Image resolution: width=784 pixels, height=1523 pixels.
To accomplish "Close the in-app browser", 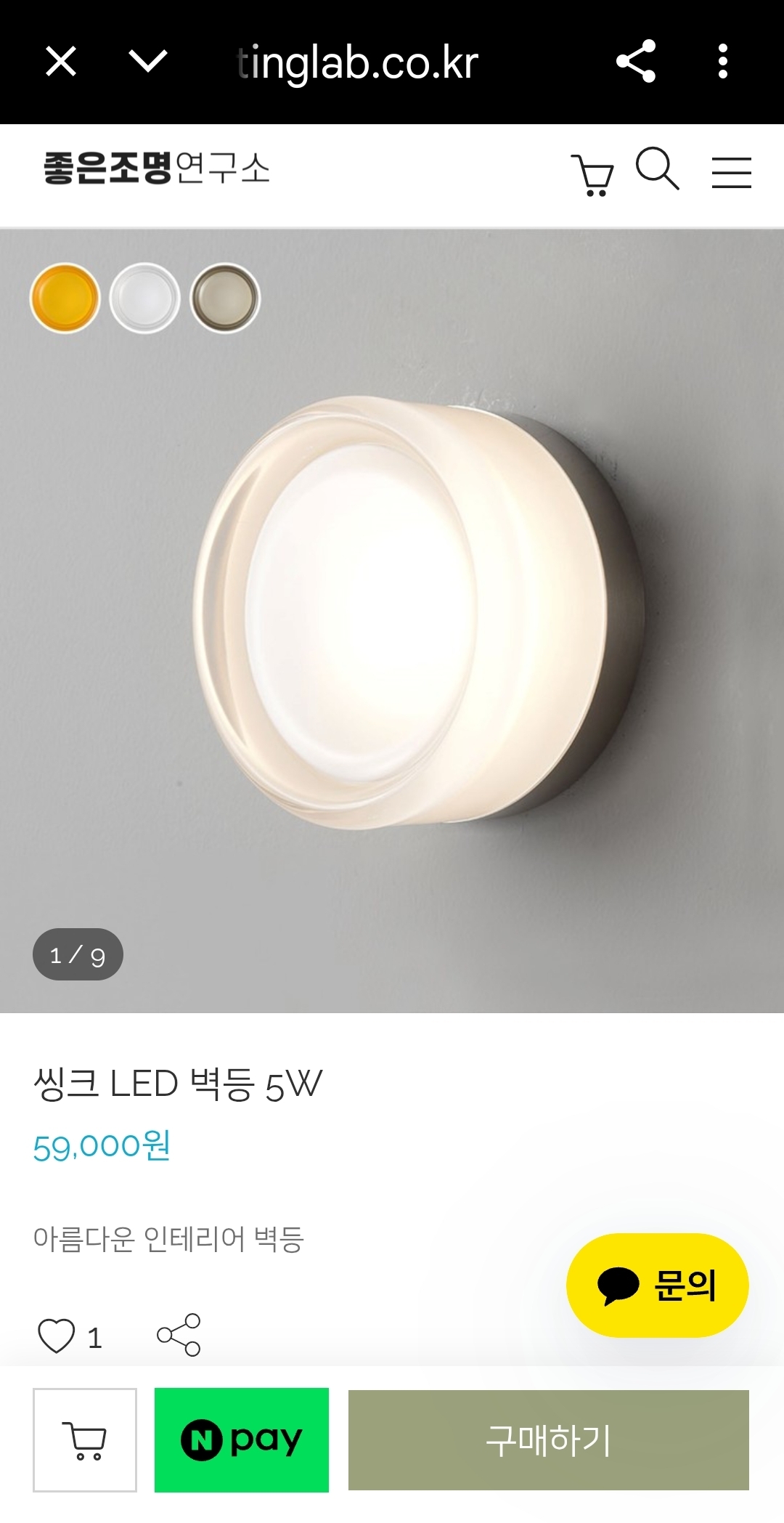I will click(61, 62).
